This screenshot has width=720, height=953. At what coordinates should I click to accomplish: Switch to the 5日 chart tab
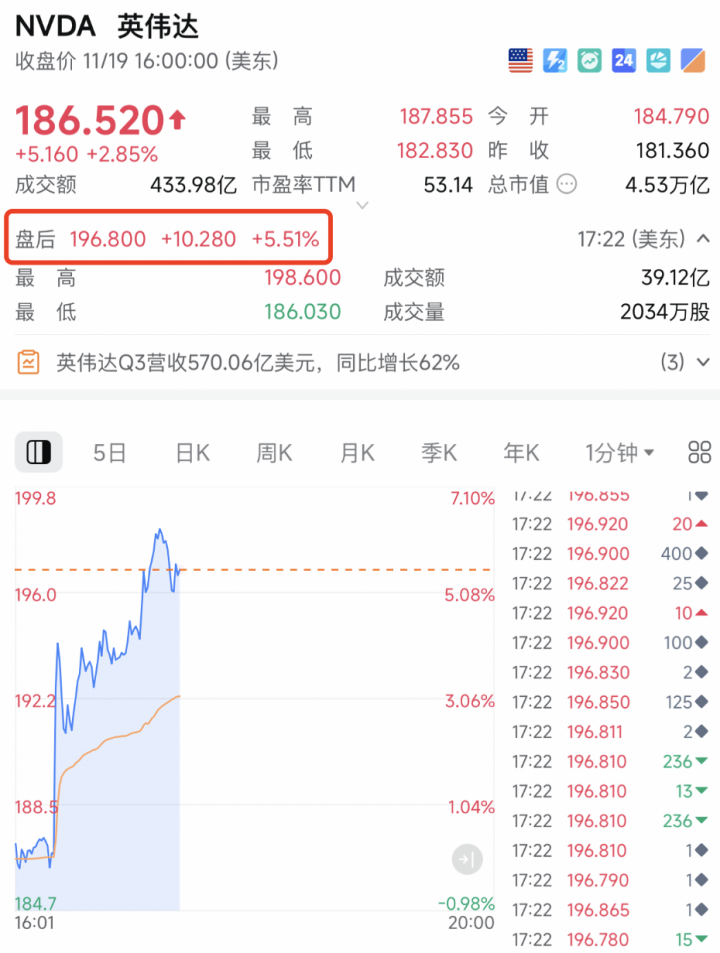tap(110, 453)
